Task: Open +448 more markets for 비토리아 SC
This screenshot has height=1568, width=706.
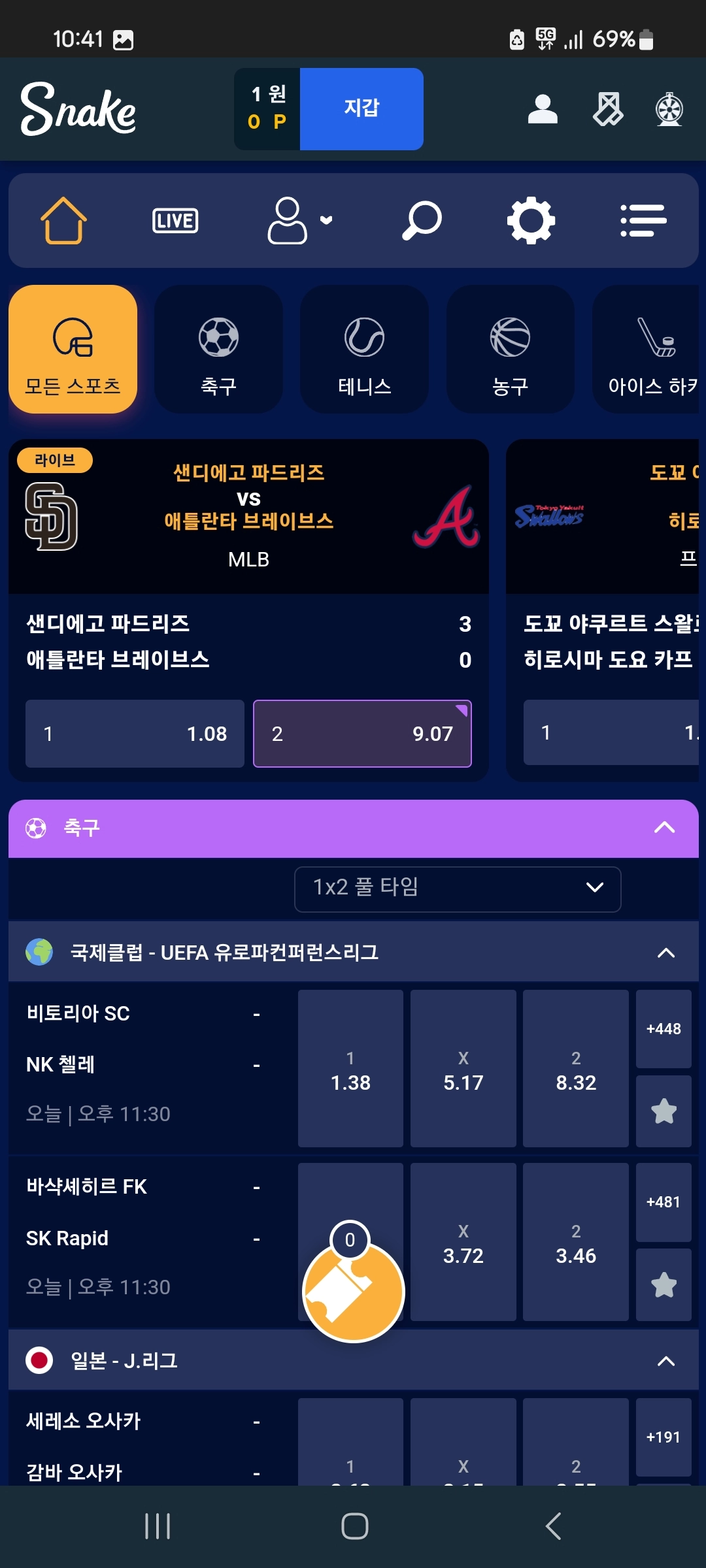Action: (664, 1029)
